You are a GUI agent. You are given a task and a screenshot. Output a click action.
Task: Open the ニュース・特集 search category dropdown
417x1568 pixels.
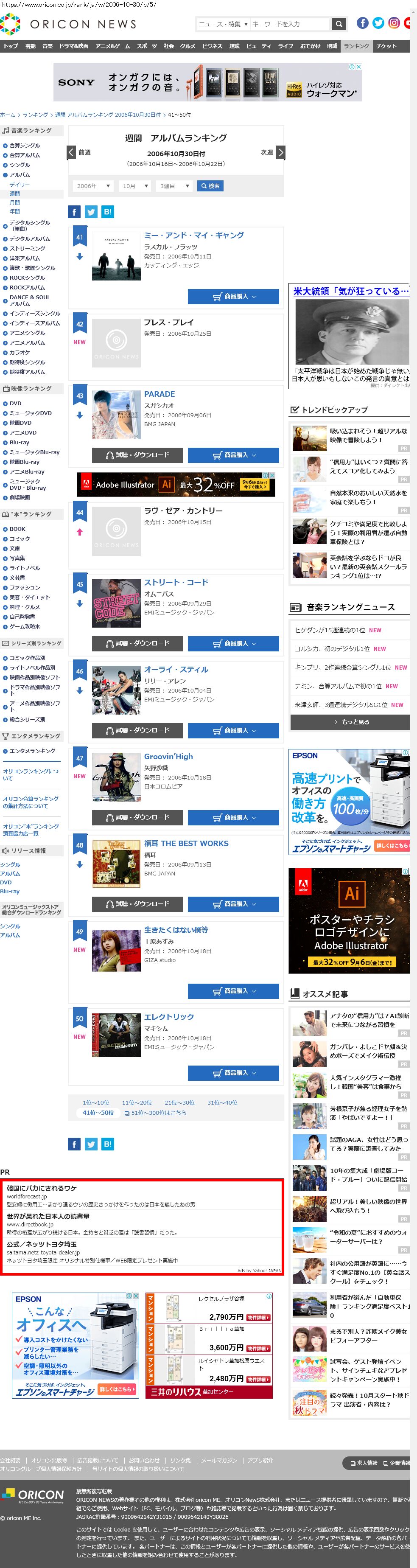tap(223, 24)
